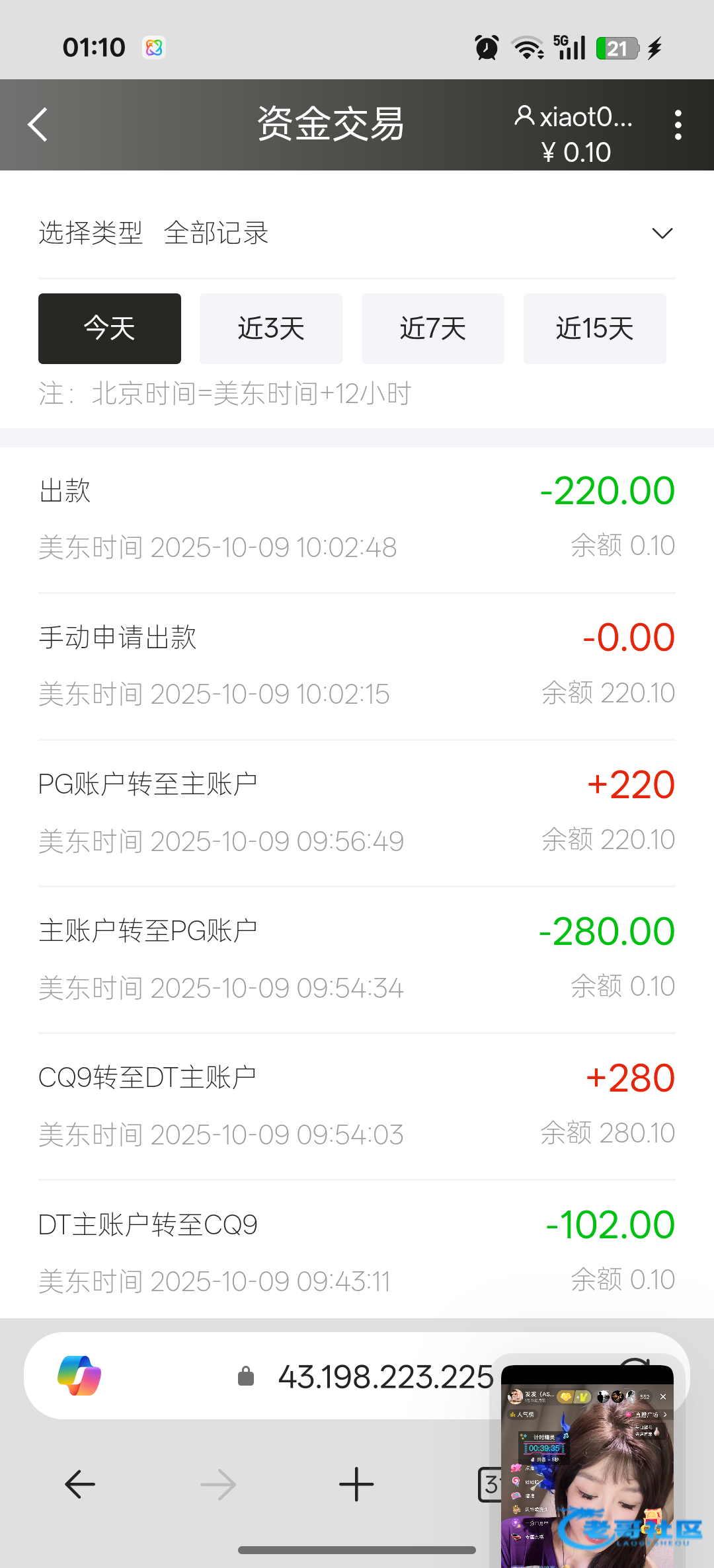Show records for 近7天

click(433, 328)
